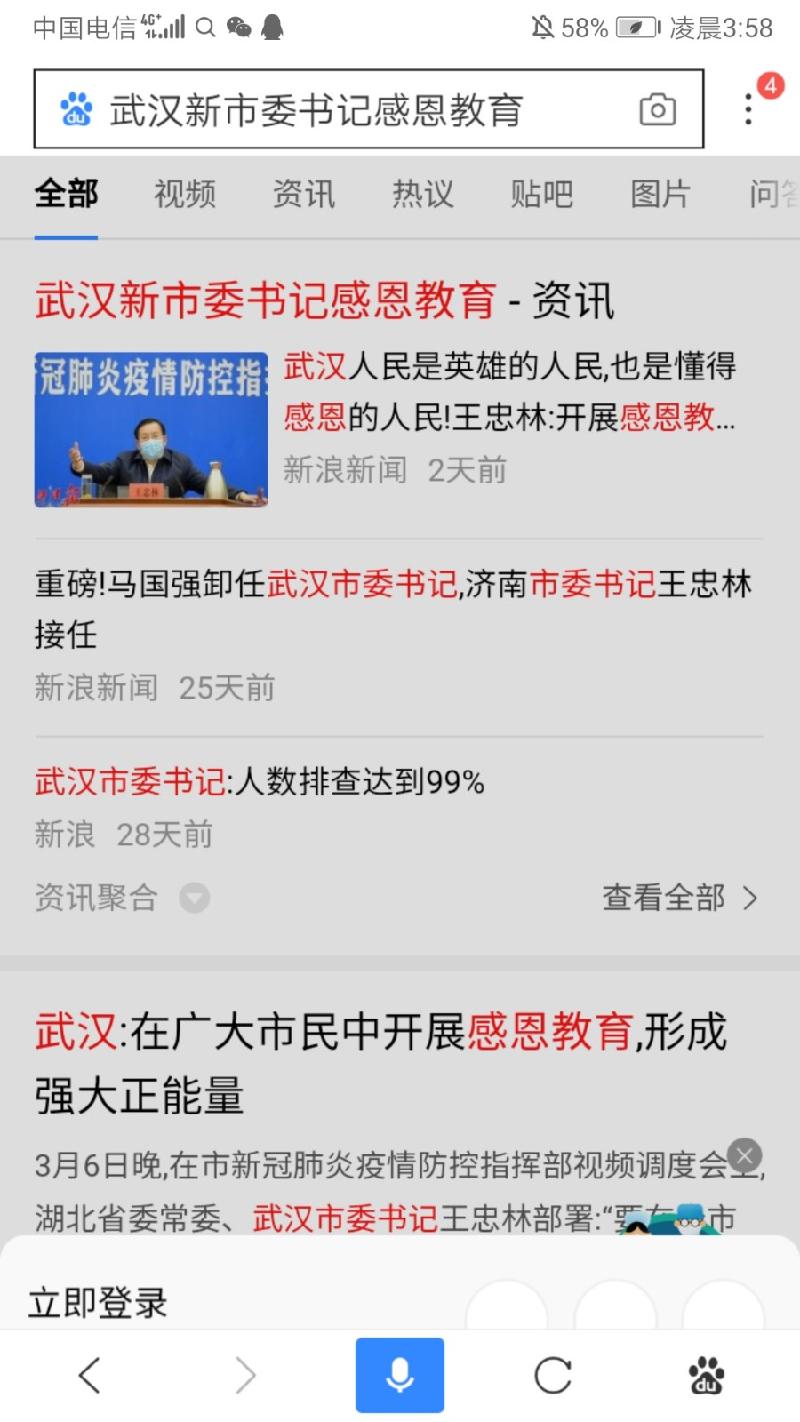Open the 贴吧 tab
Screen dimensions: 800x1422
tap(541, 194)
